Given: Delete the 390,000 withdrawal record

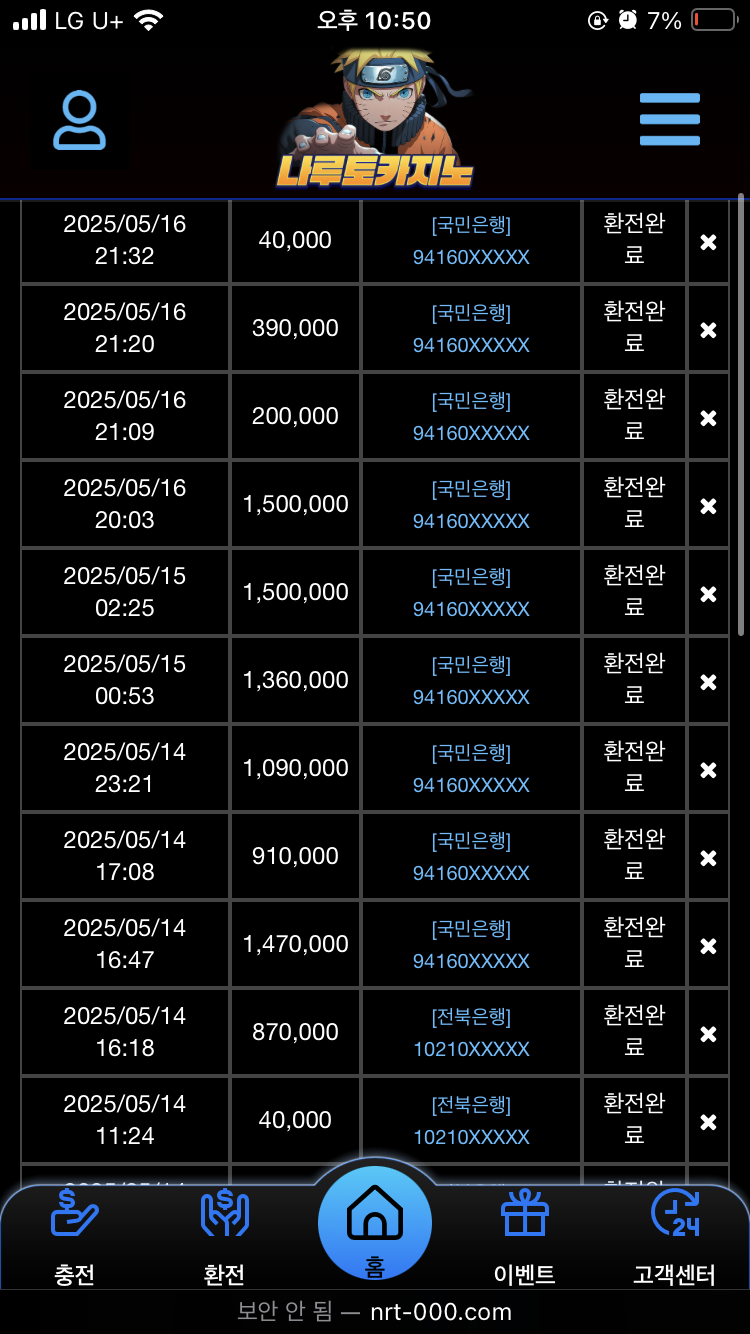Looking at the screenshot, I should (708, 330).
